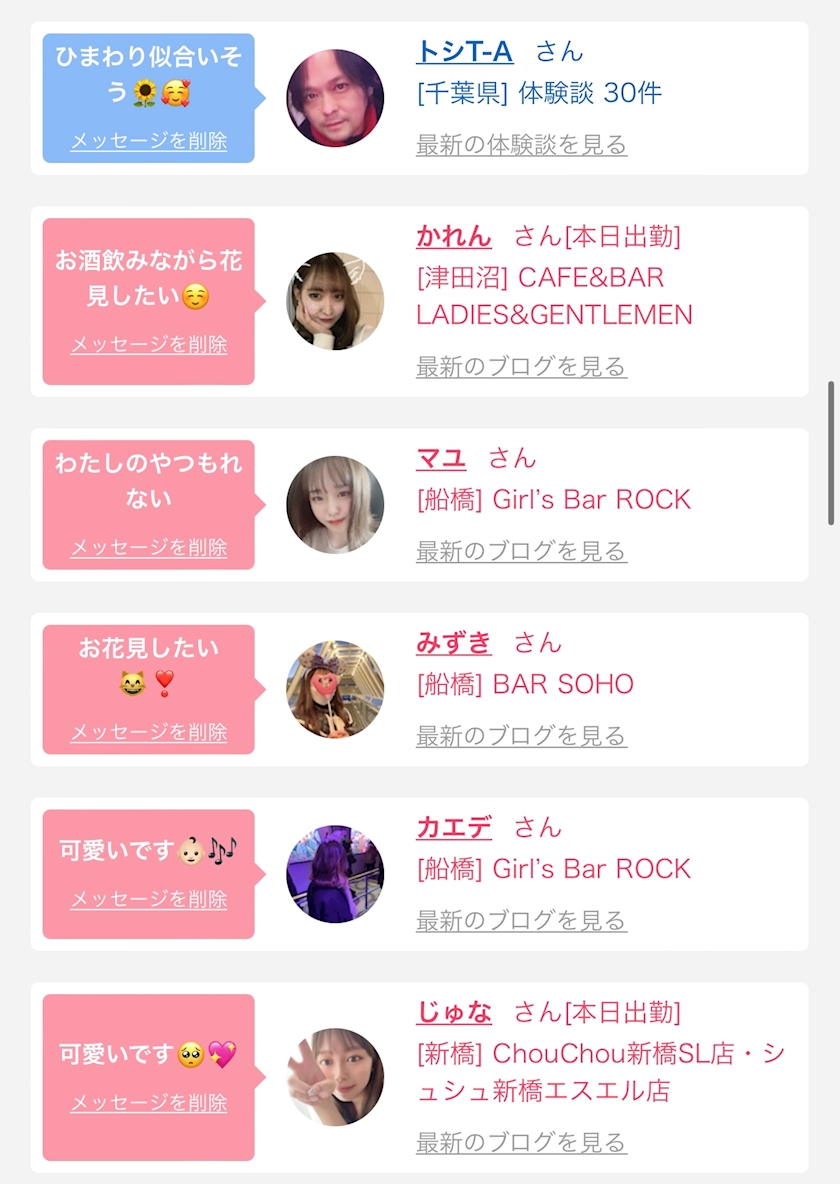Image resolution: width=840 pixels, height=1184 pixels.
Task: Open じゅな's profile name link
Action: click(x=453, y=1012)
